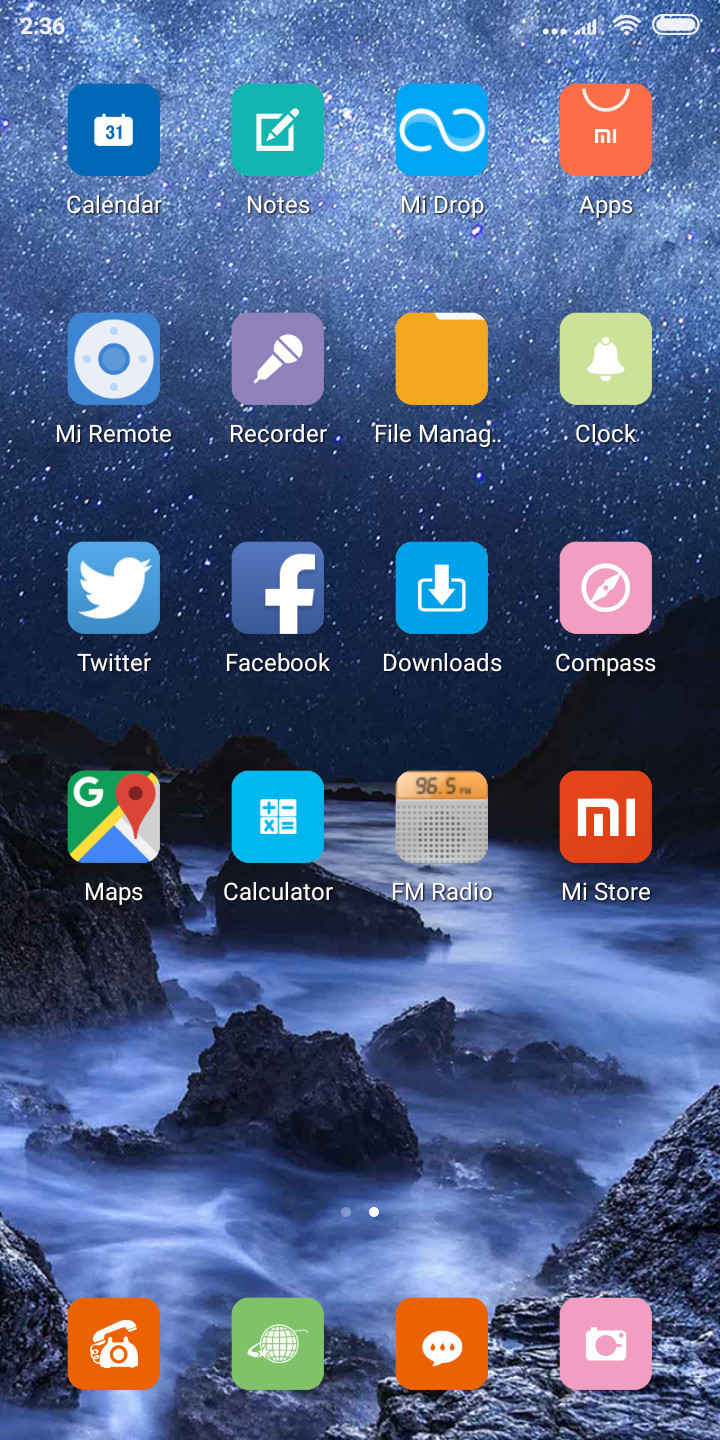
Task: Launch the camera from the dock
Action: pyautogui.click(x=606, y=1344)
